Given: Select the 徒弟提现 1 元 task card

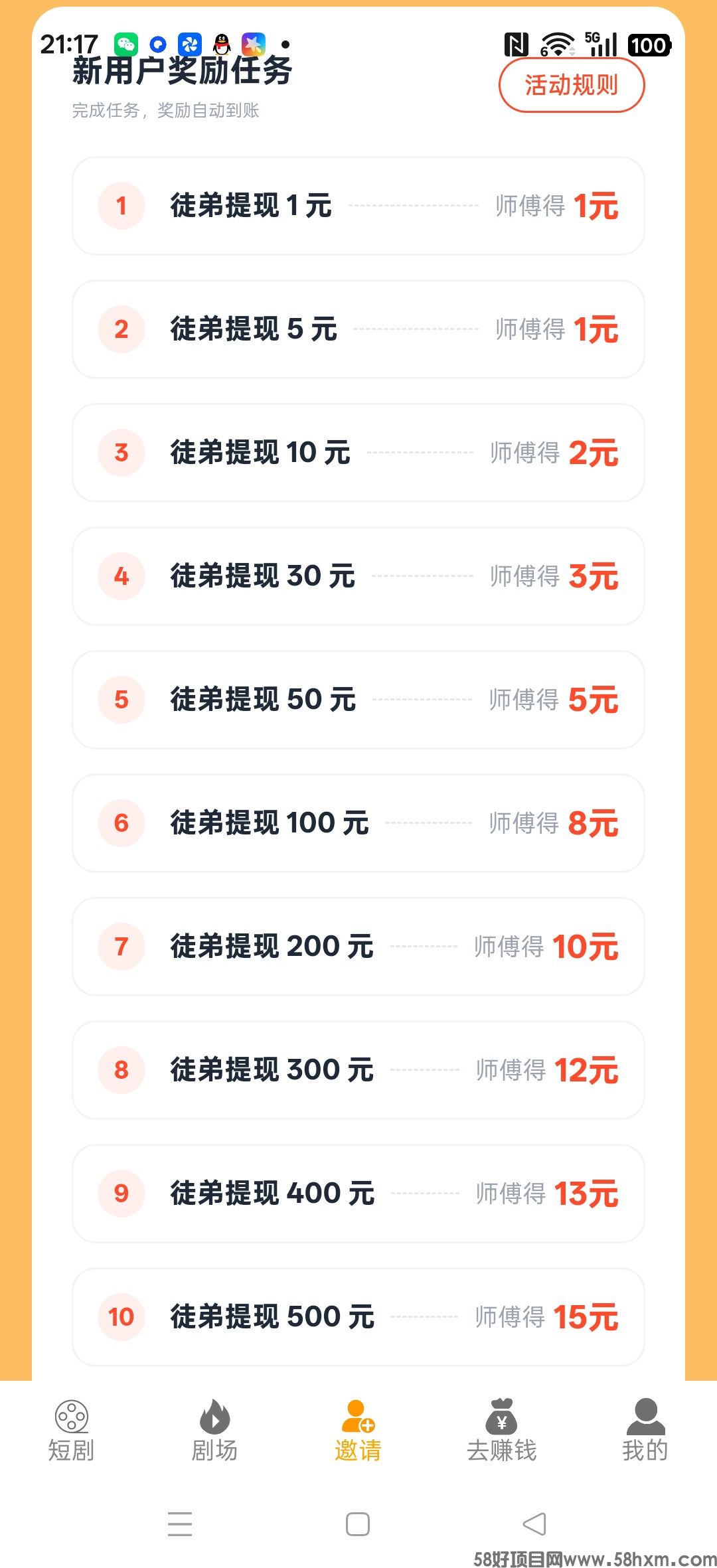Looking at the screenshot, I should tap(358, 206).
